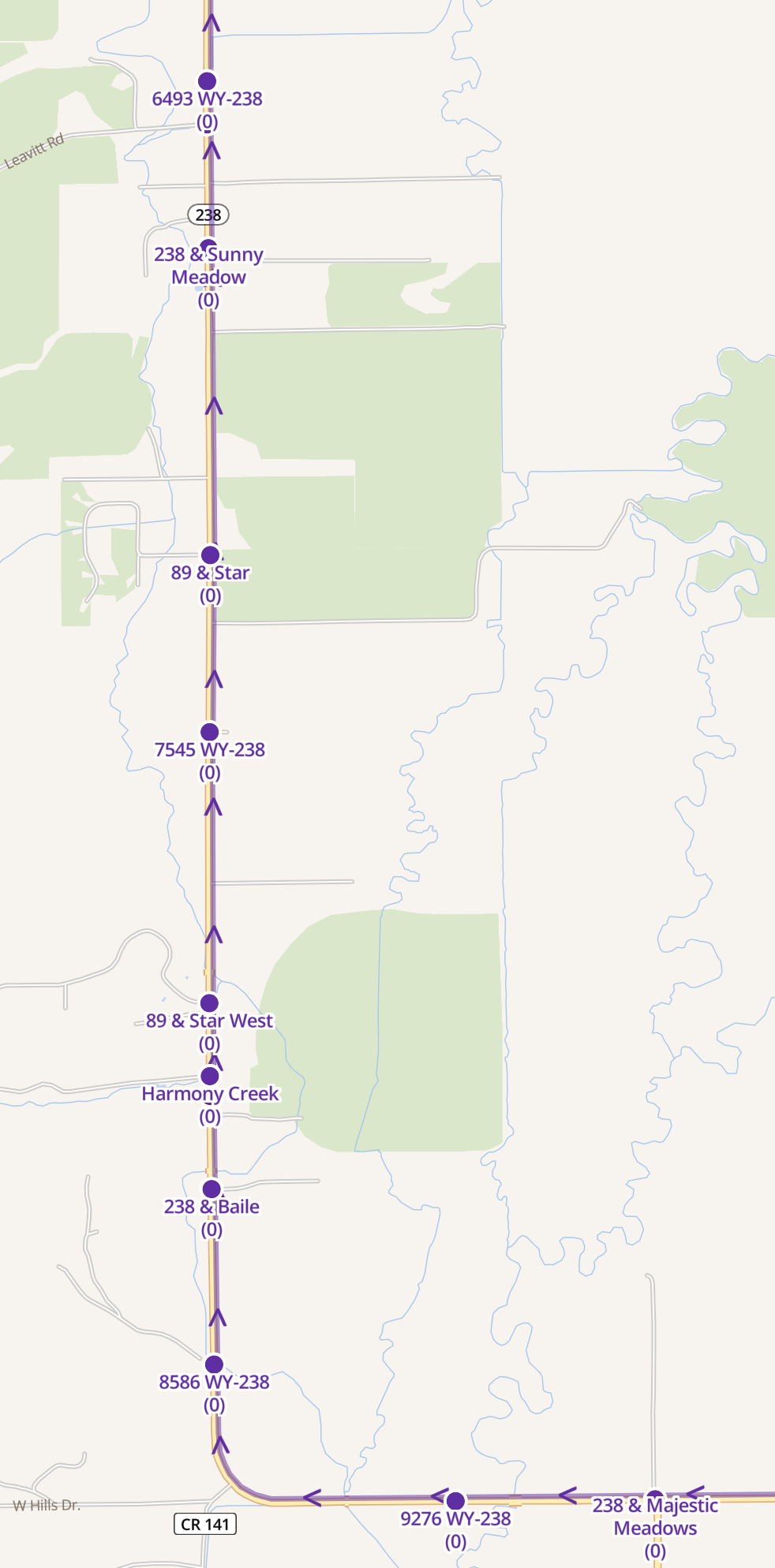Open the 9276 WY-238 stop
The image size is (775, 1568).
click(455, 1500)
